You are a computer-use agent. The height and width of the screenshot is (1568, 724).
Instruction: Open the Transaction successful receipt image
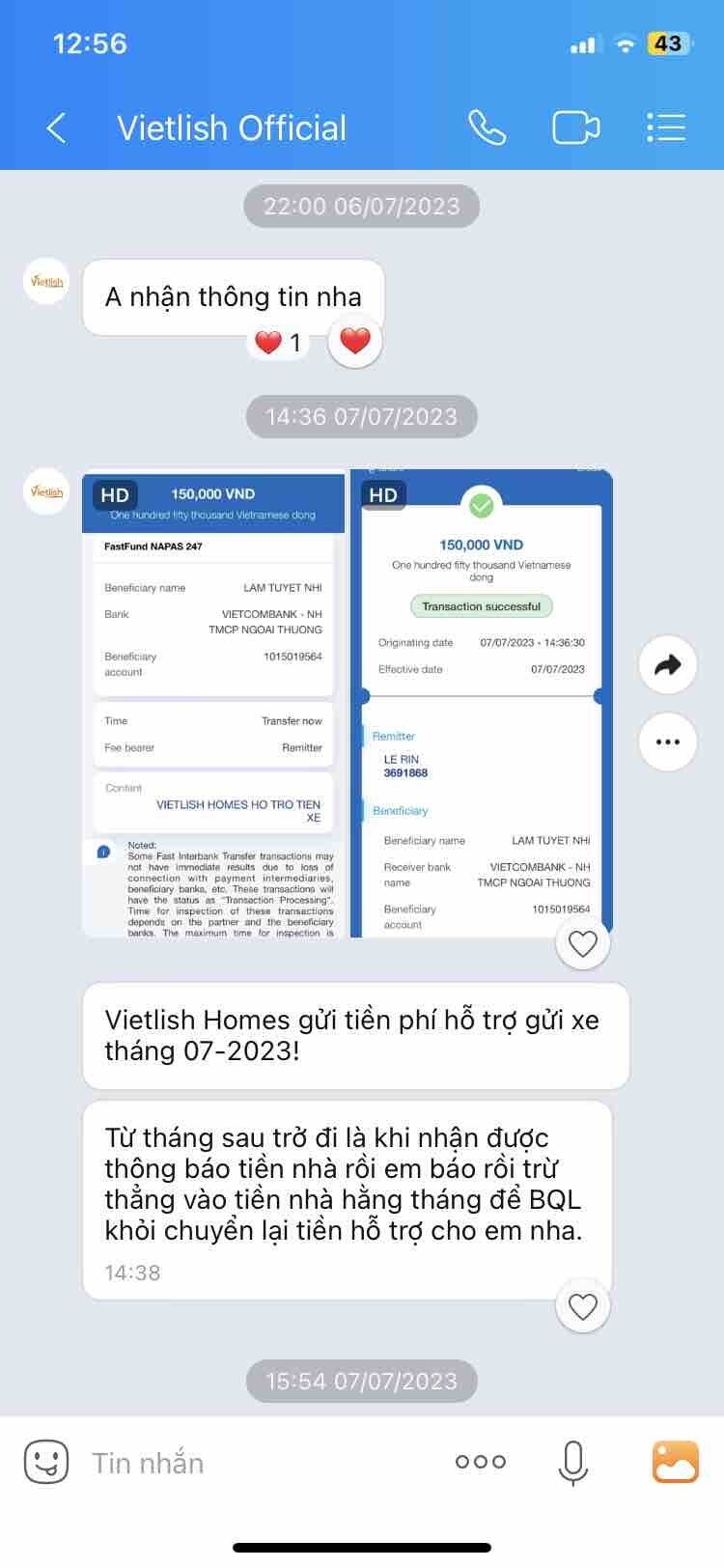481,705
